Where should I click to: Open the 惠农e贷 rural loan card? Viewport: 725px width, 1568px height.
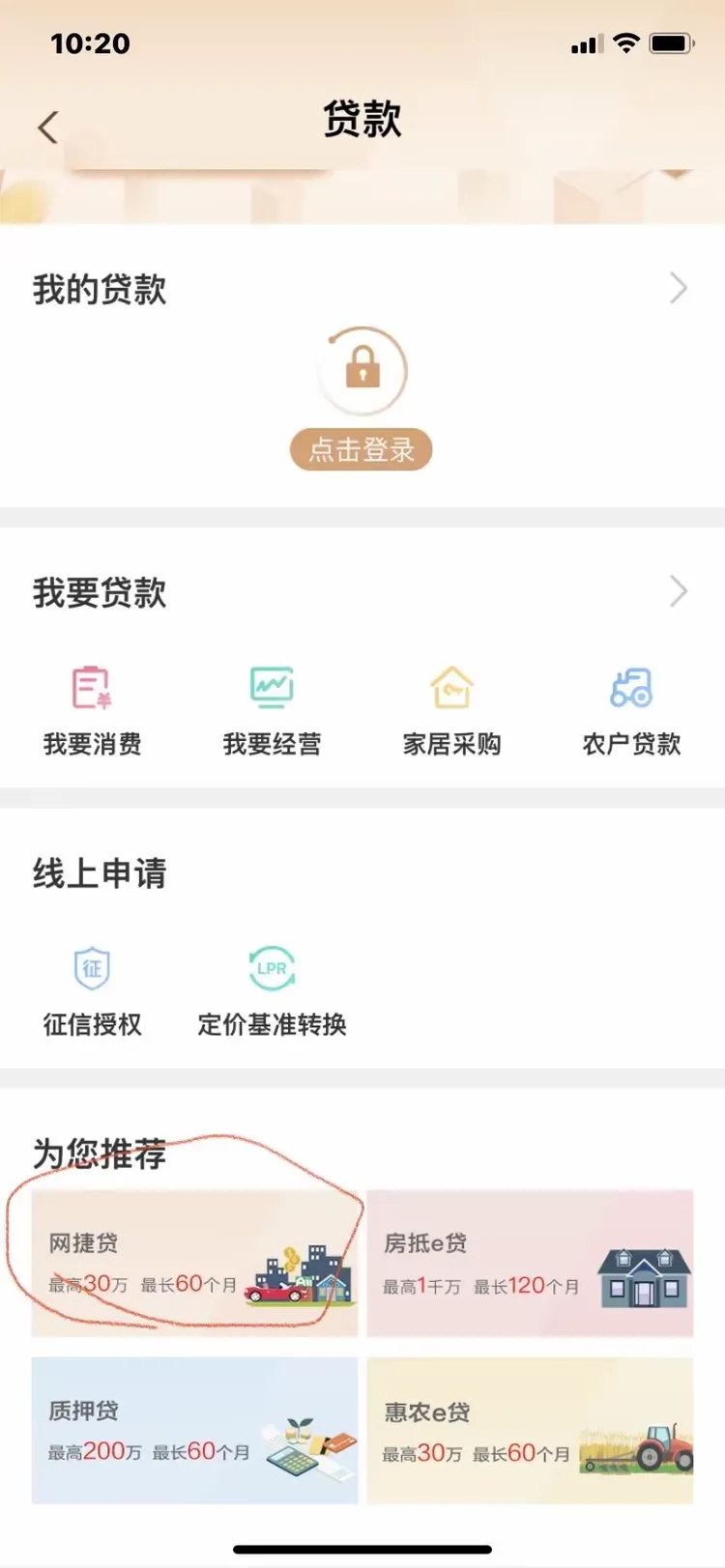530,1430
